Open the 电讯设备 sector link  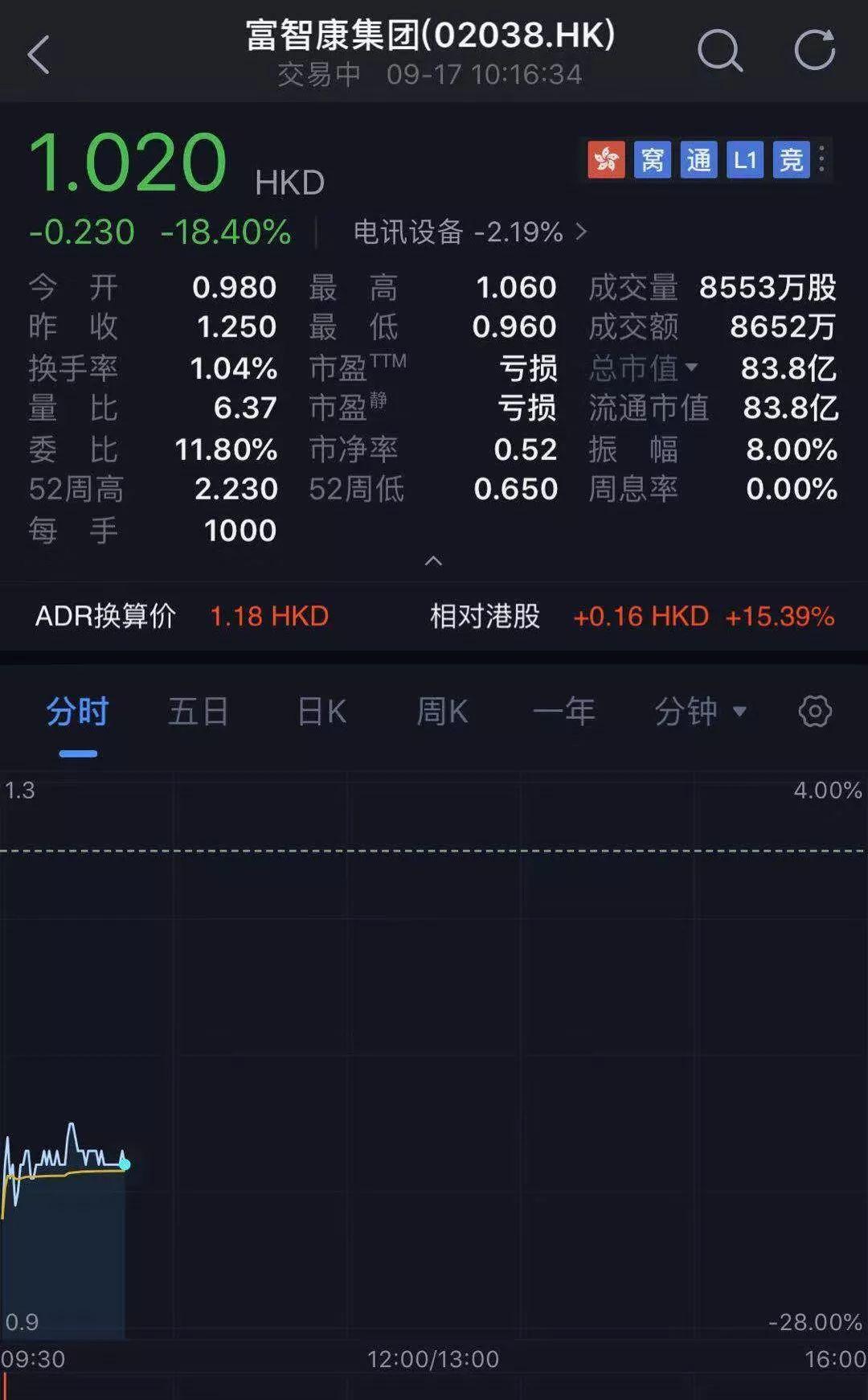point(470,232)
